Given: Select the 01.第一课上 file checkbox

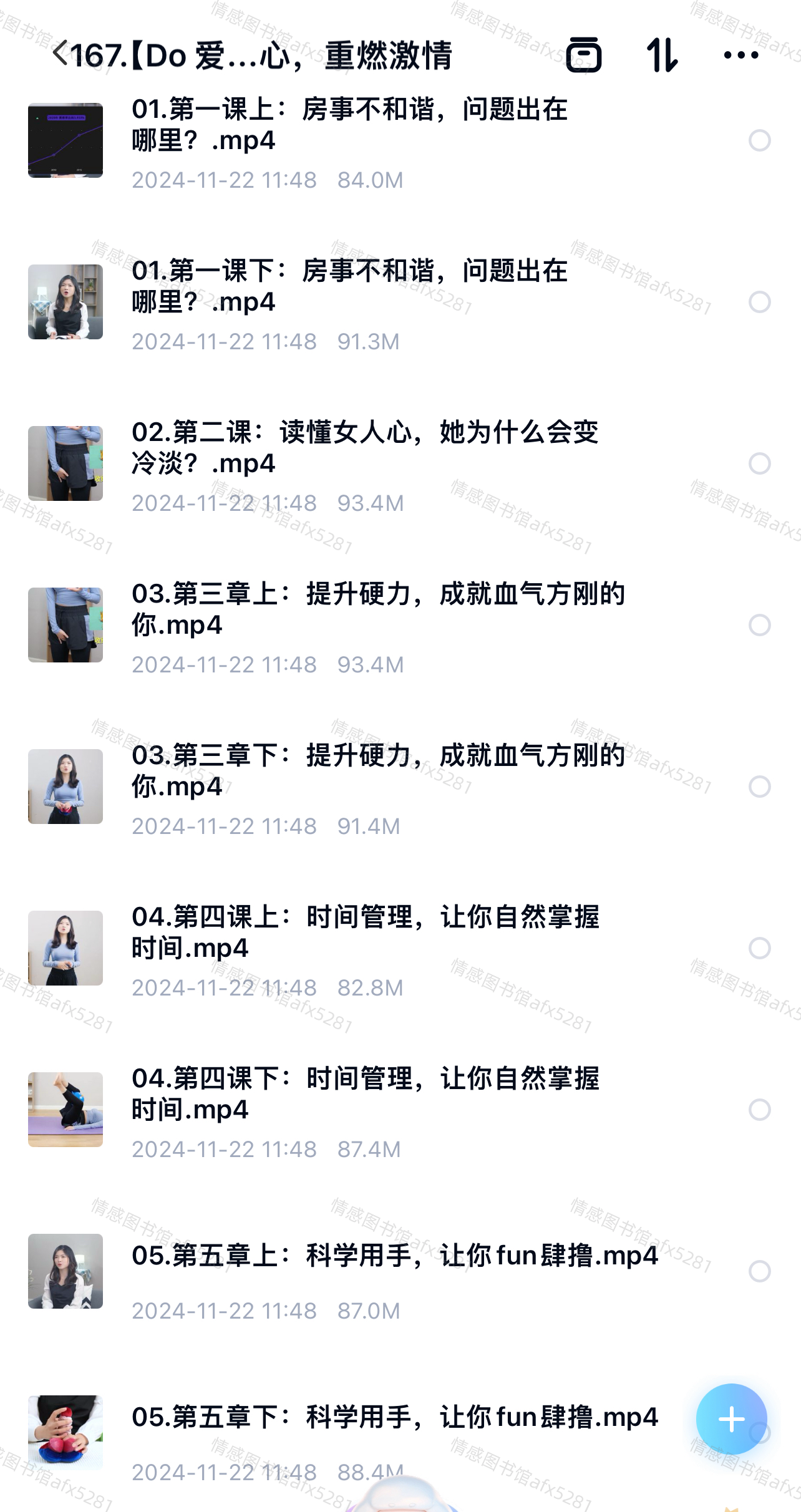Looking at the screenshot, I should click(759, 140).
